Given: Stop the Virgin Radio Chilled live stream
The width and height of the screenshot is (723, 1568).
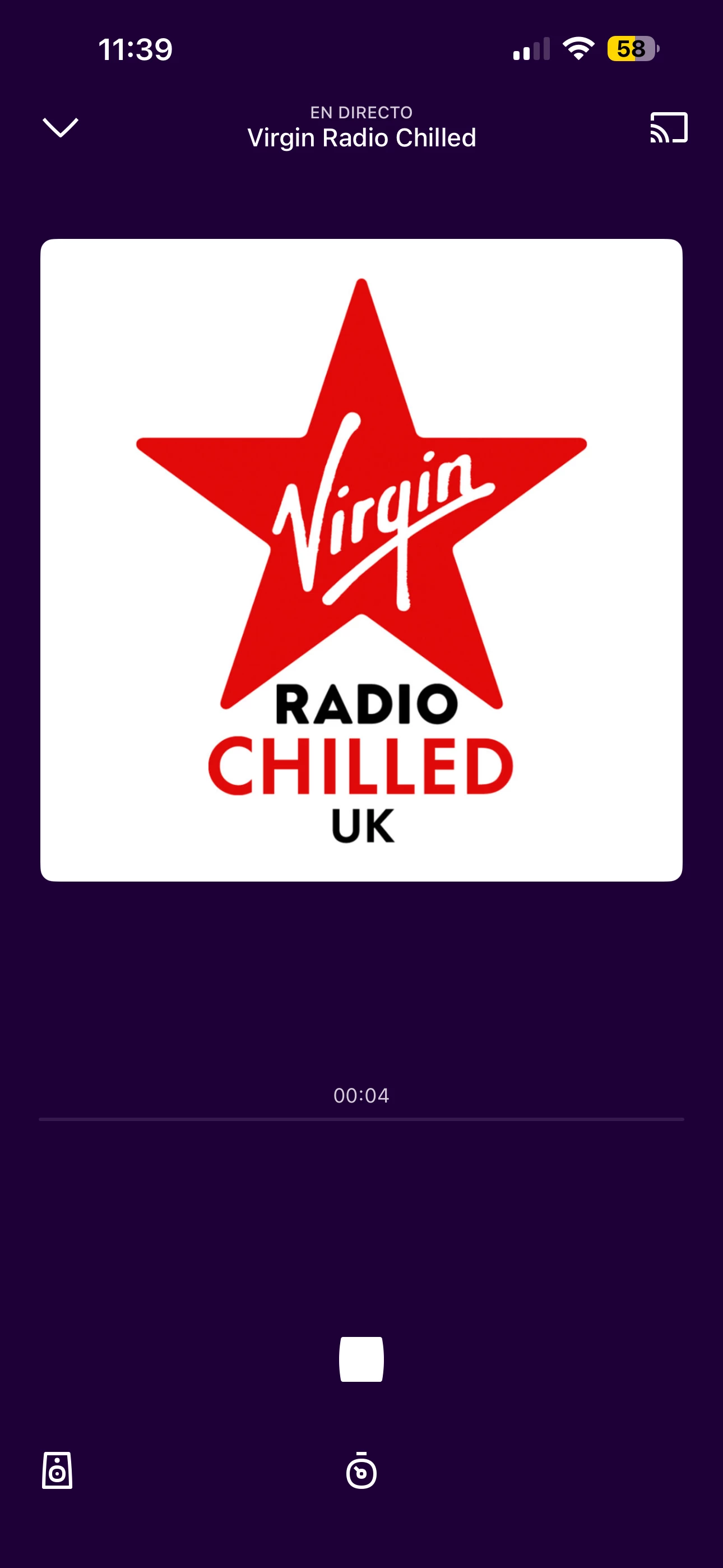Looking at the screenshot, I should coord(361,1359).
